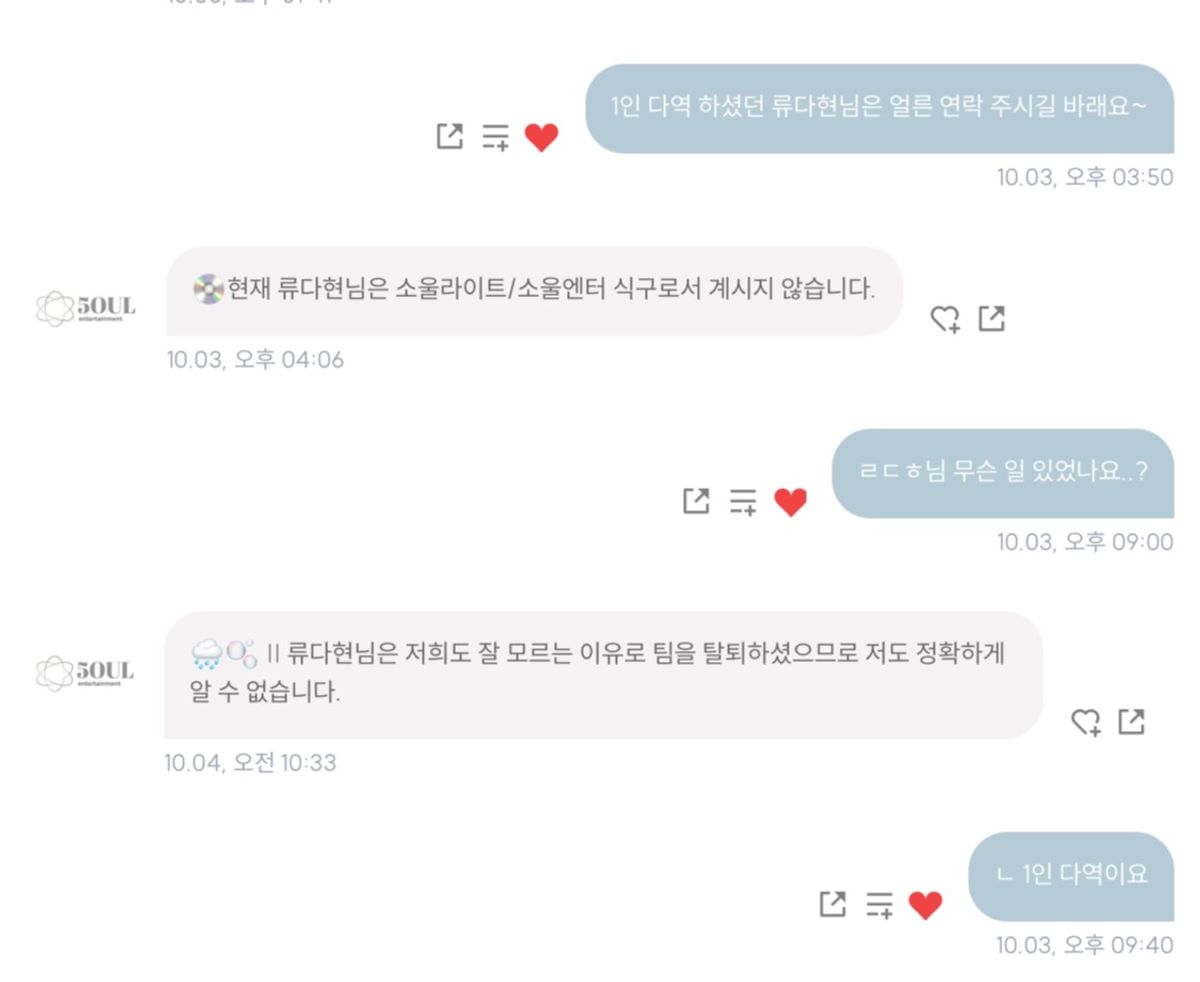Open 5OUL profile beside 10:33 reply
Screen dimensions: 1200x982
pos(85,672)
